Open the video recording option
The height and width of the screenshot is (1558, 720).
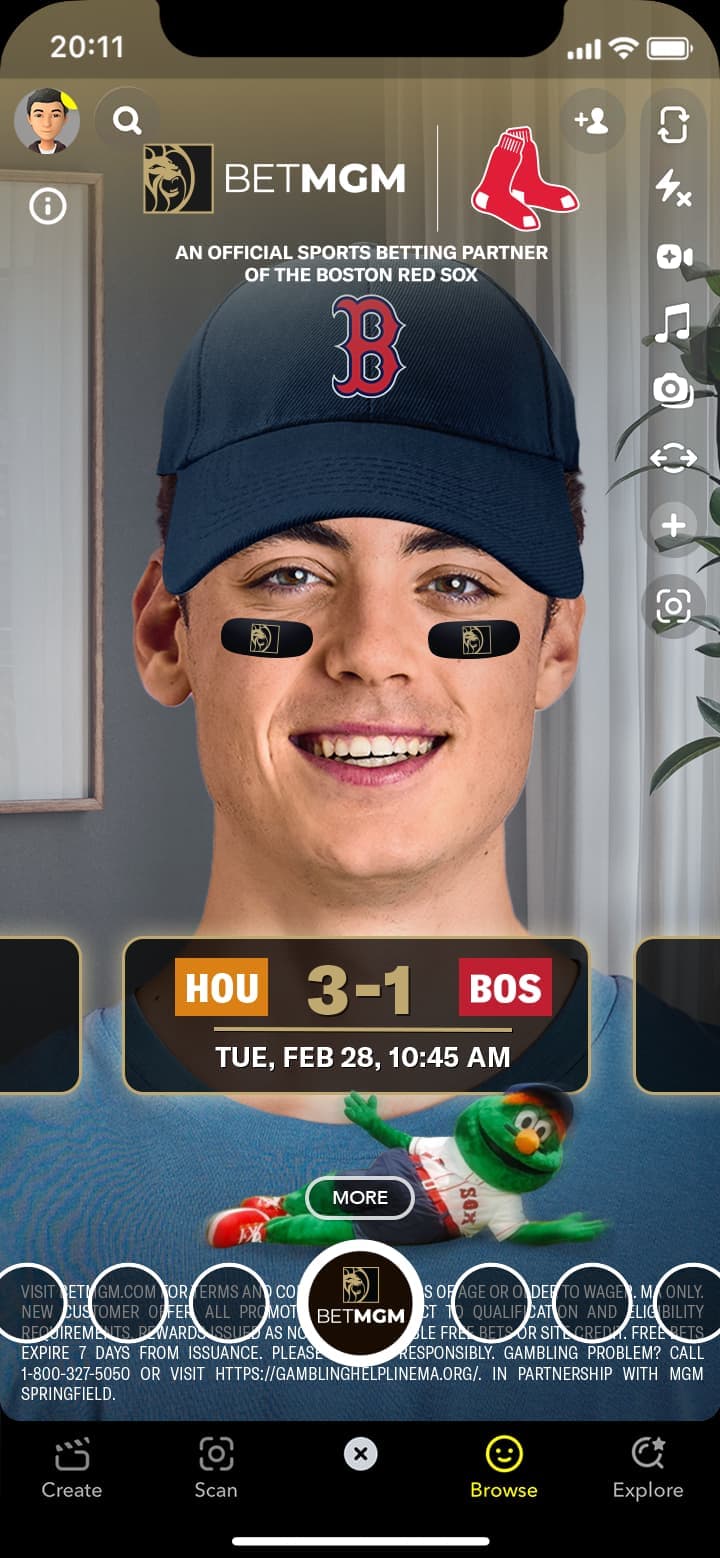click(x=673, y=257)
